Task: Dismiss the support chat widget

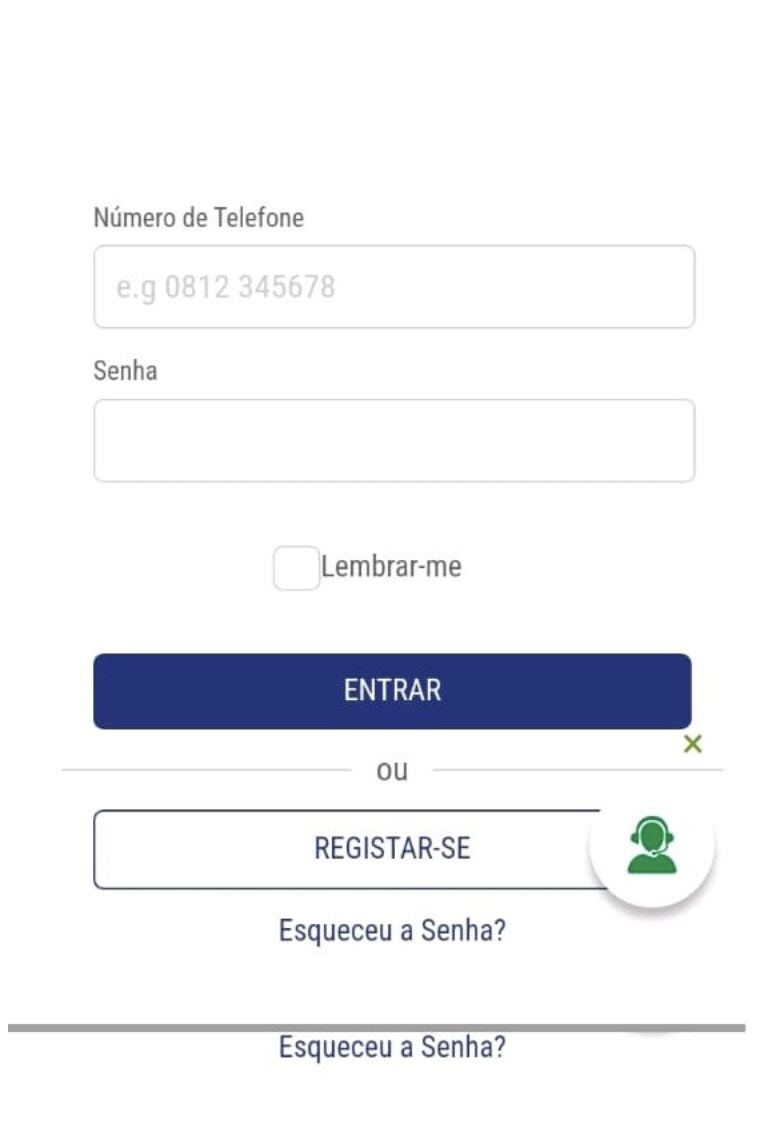Action: (x=692, y=743)
